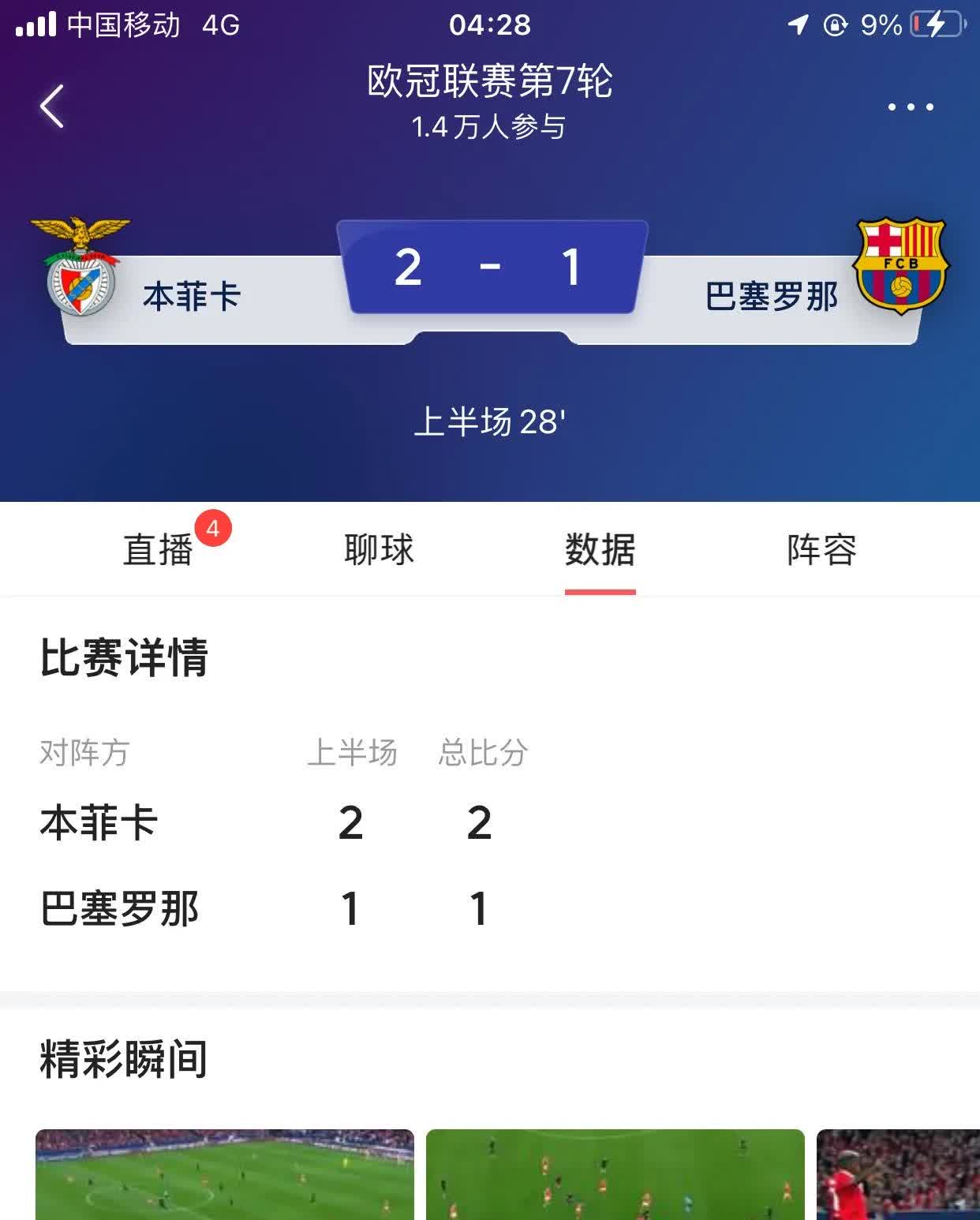This screenshot has width=980, height=1220.
Task: Switch to the 直播 live tab
Action: (x=158, y=550)
